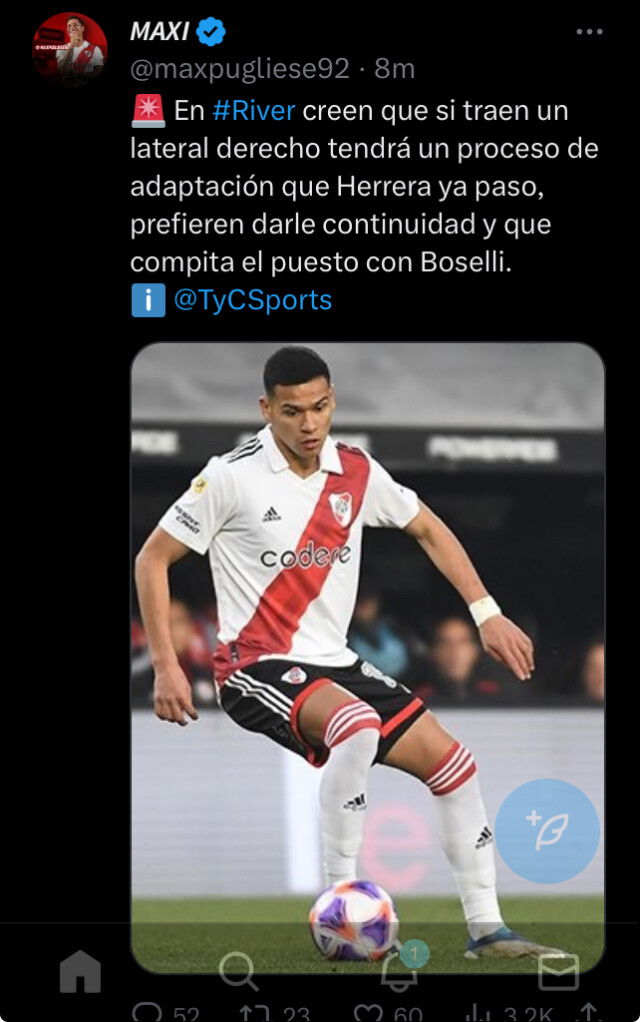Open the @maxpugliese92 handle
The width and height of the screenshot is (640, 1022).
pos(240,68)
